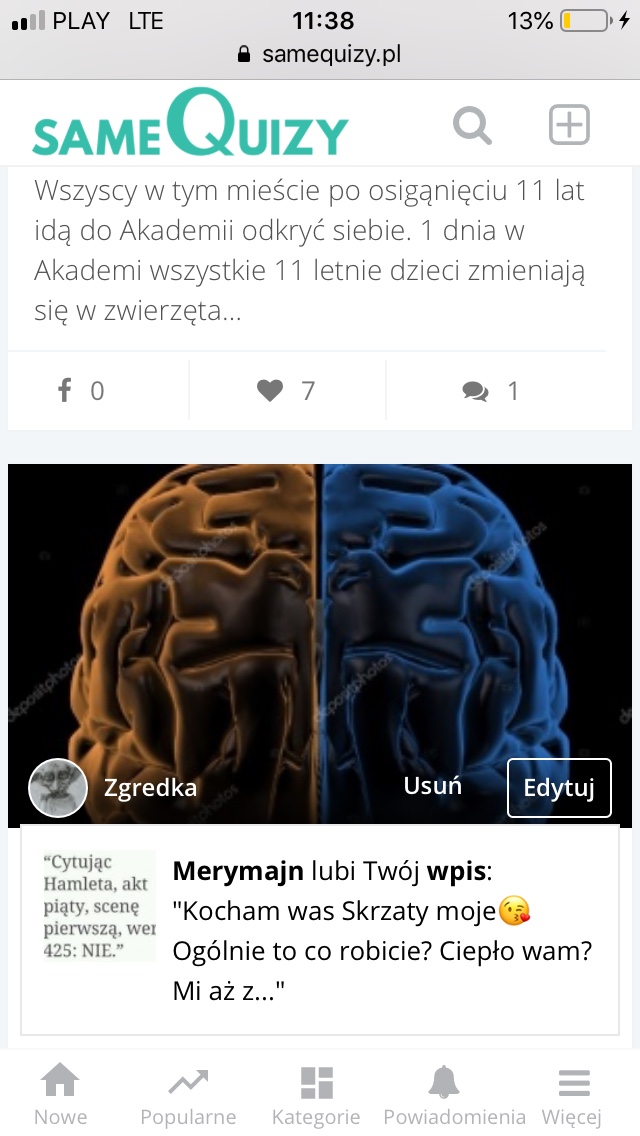Image resolution: width=640 pixels, height=1136 pixels.
Task: Like the post with 7 hearts
Action: [286, 390]
